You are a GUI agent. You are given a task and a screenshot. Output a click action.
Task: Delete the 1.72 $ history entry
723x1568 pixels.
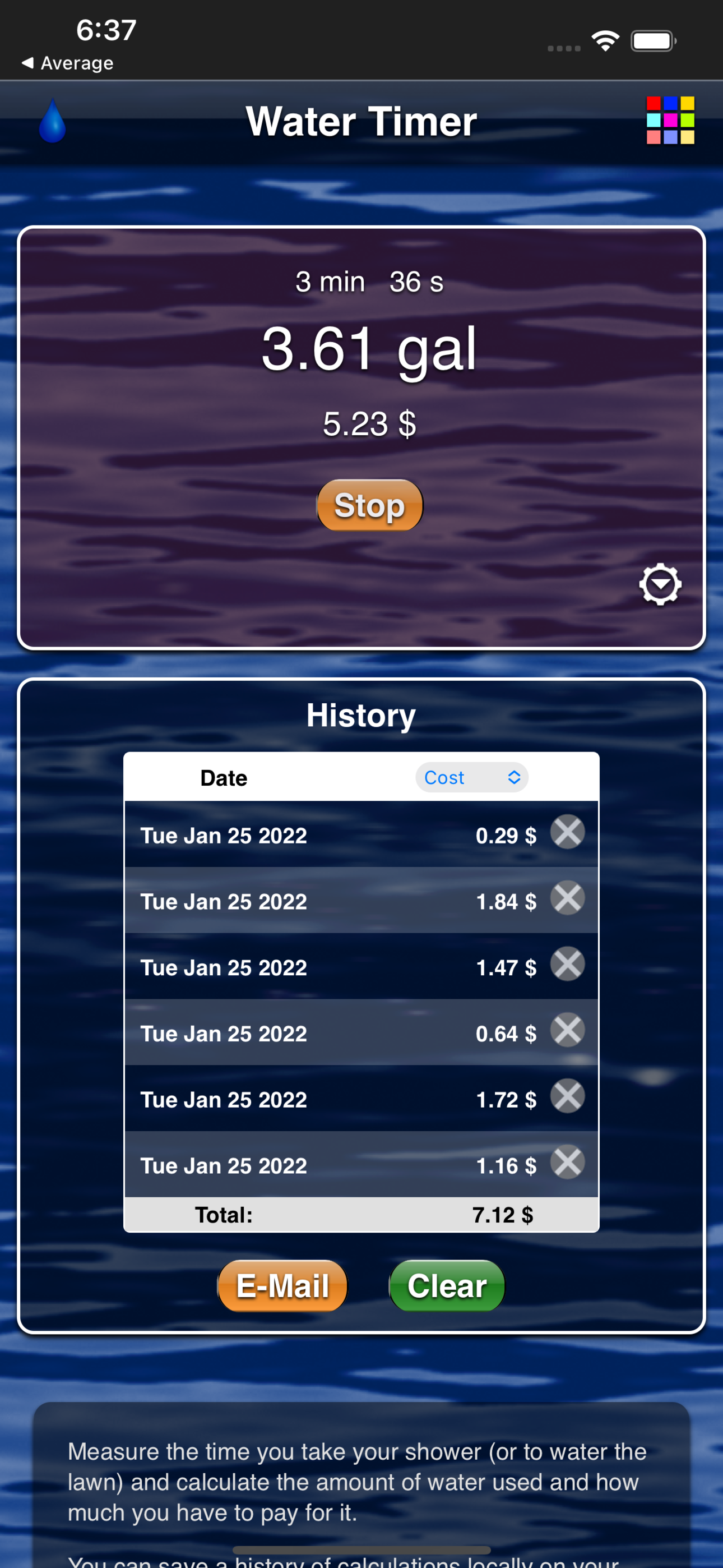567,1096
